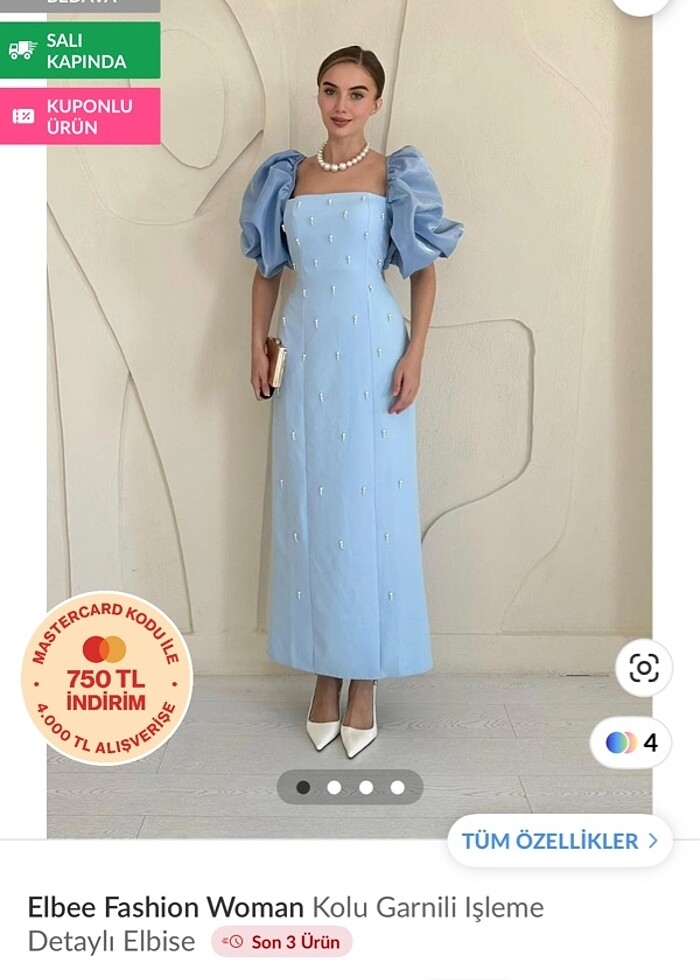700x980 pixels.
Task: Open the blue dress product photo
Action: click(x=349, y=400)
